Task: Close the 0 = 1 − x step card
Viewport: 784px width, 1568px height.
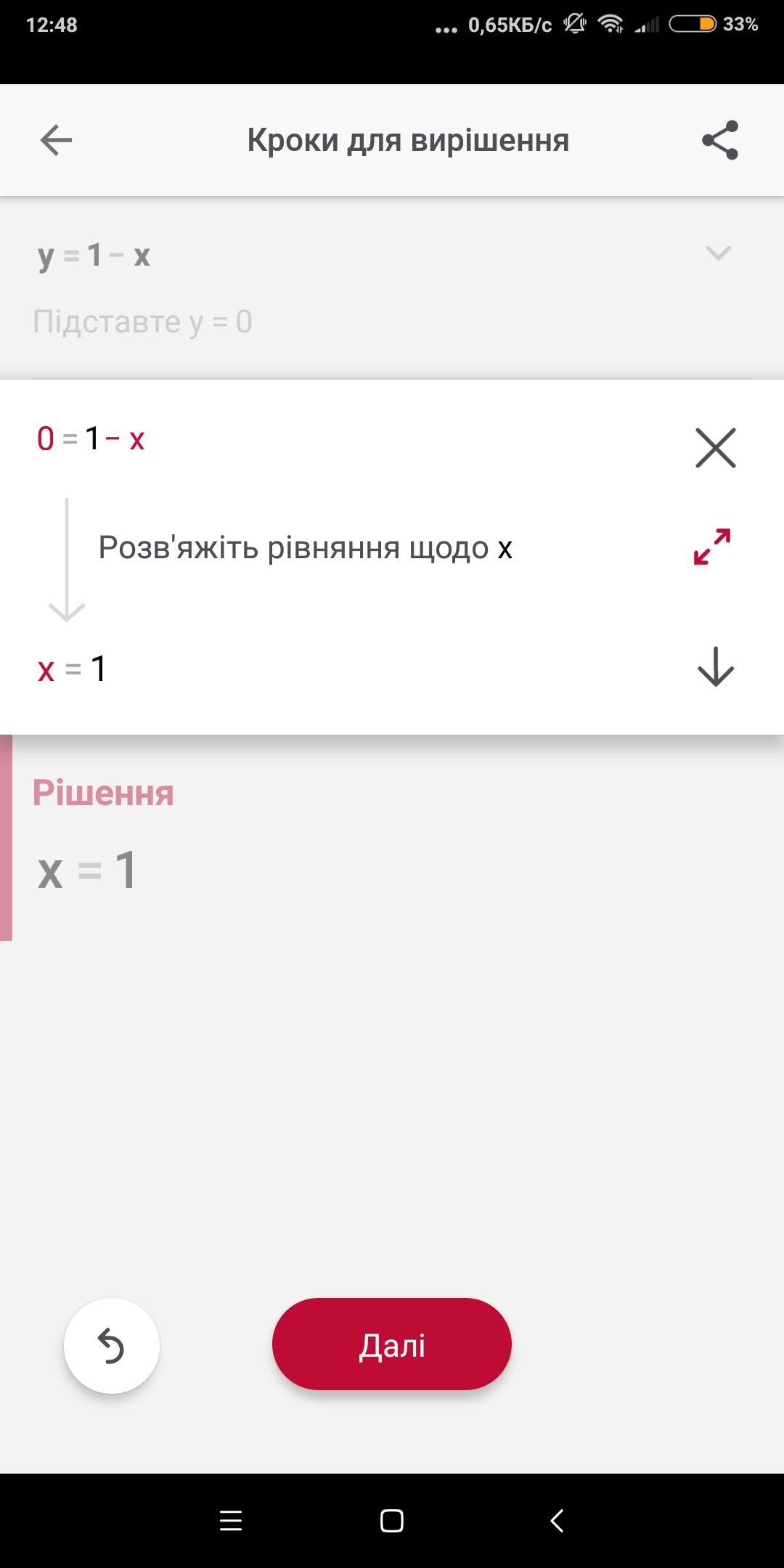Action: tap(716, 447)
